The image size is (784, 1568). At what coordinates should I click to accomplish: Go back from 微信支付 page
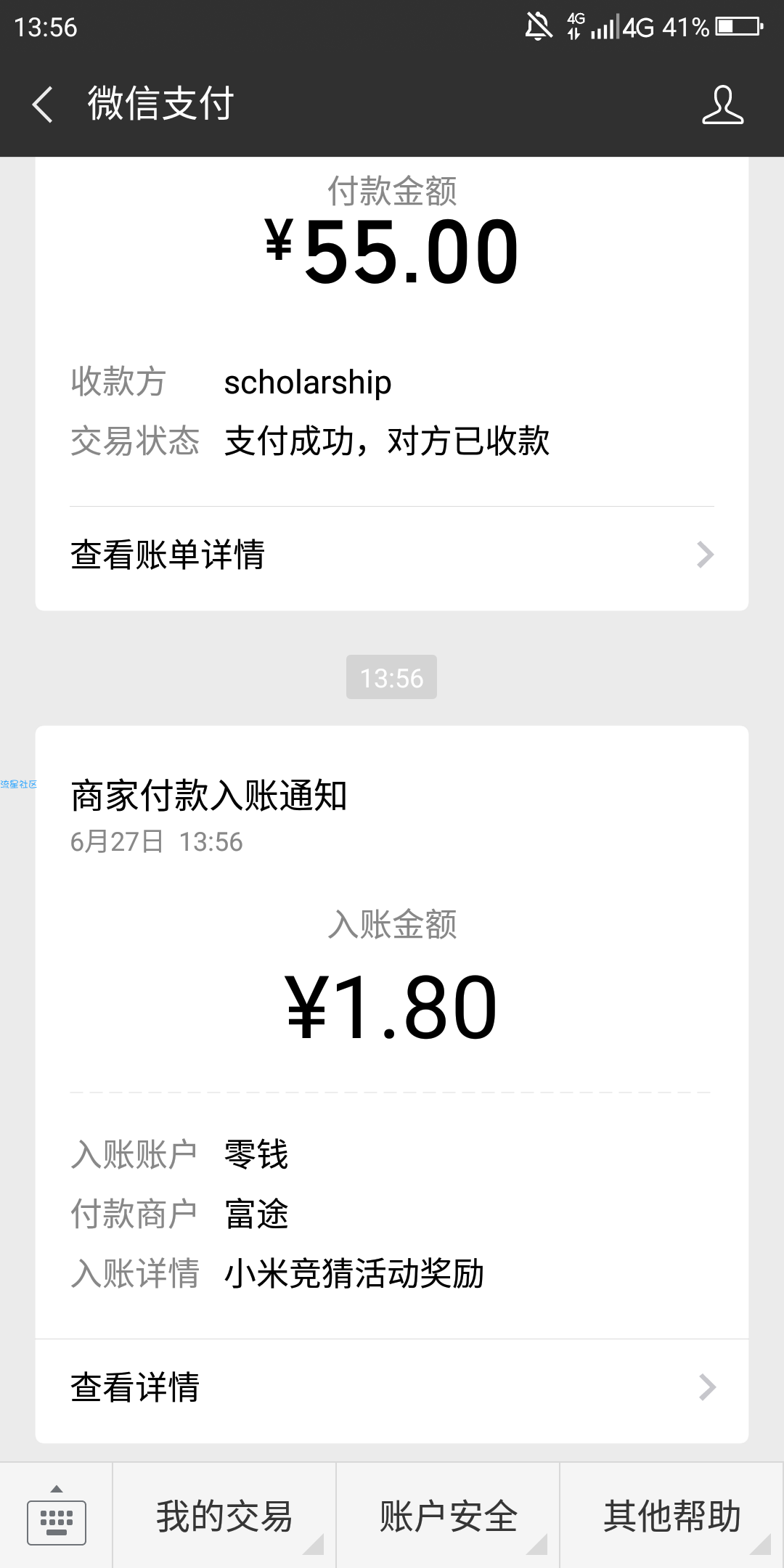(43, 104)
